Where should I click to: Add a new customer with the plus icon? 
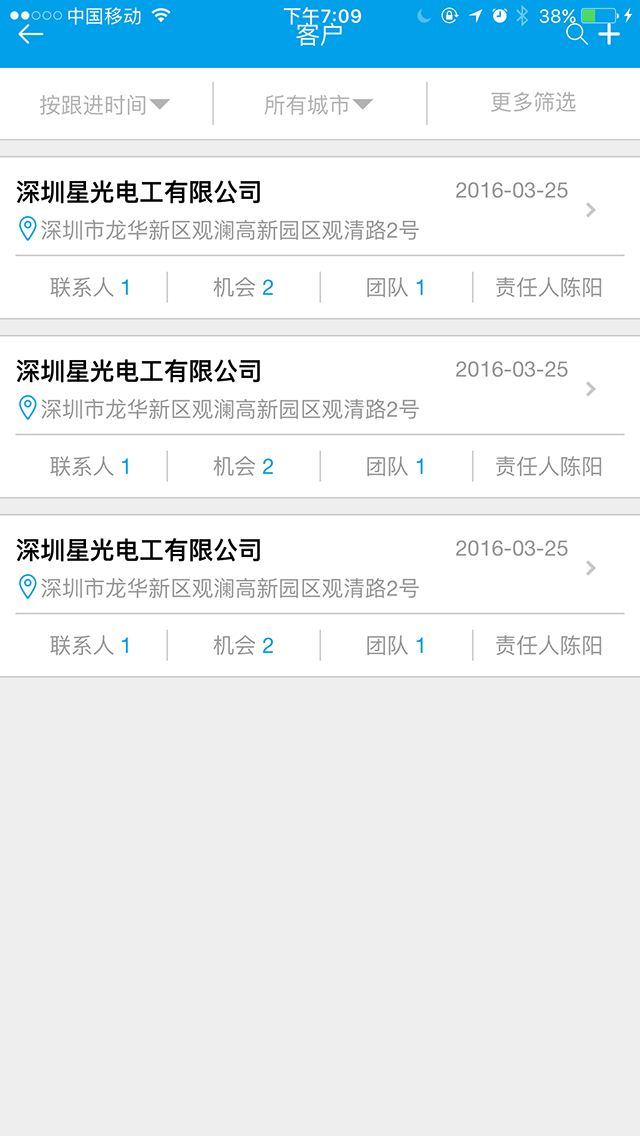click(x=609, y=34)
